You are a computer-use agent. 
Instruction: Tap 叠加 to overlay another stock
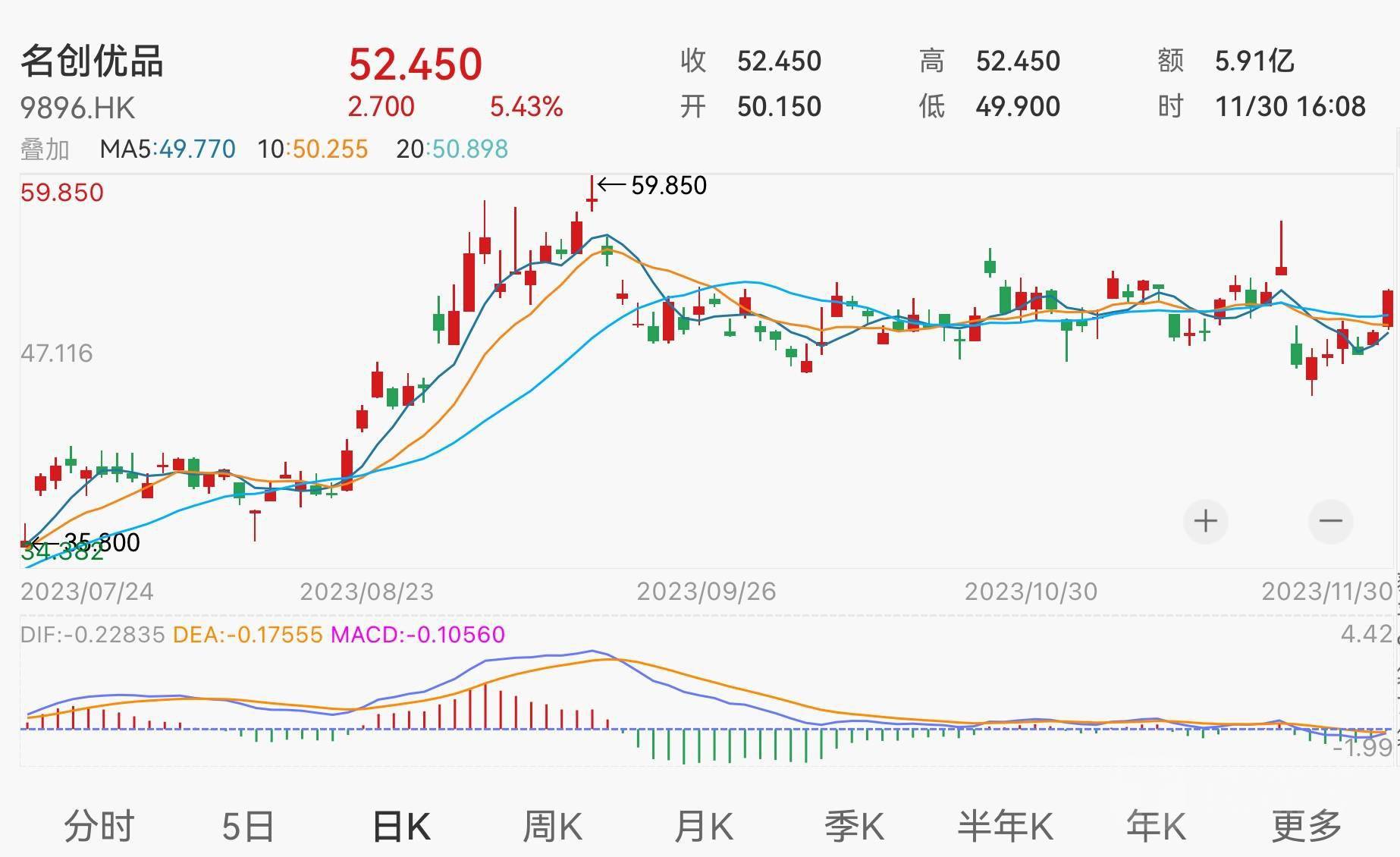[x=45, y=149]
